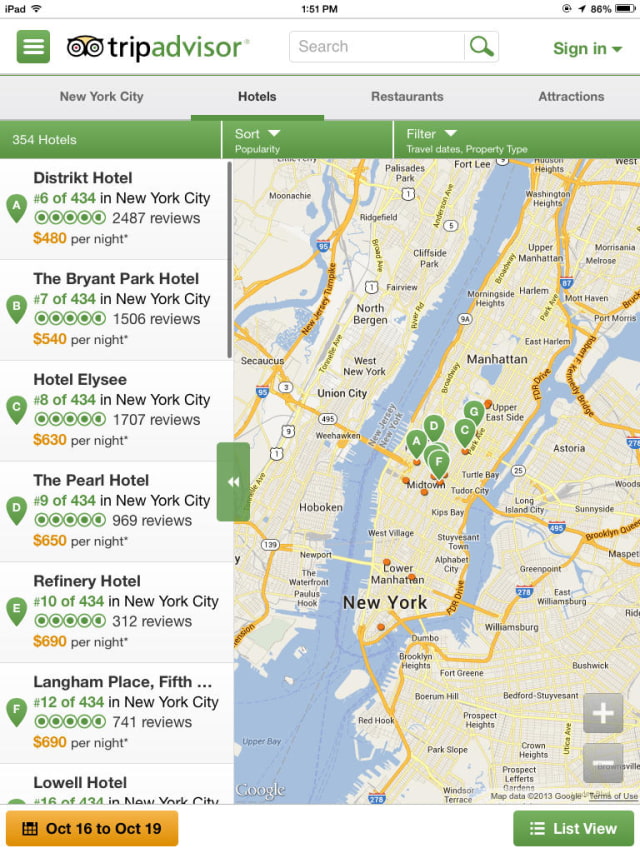
Task: Tap the Search text field
Action: pyautogui.click(x=377, y=46)
